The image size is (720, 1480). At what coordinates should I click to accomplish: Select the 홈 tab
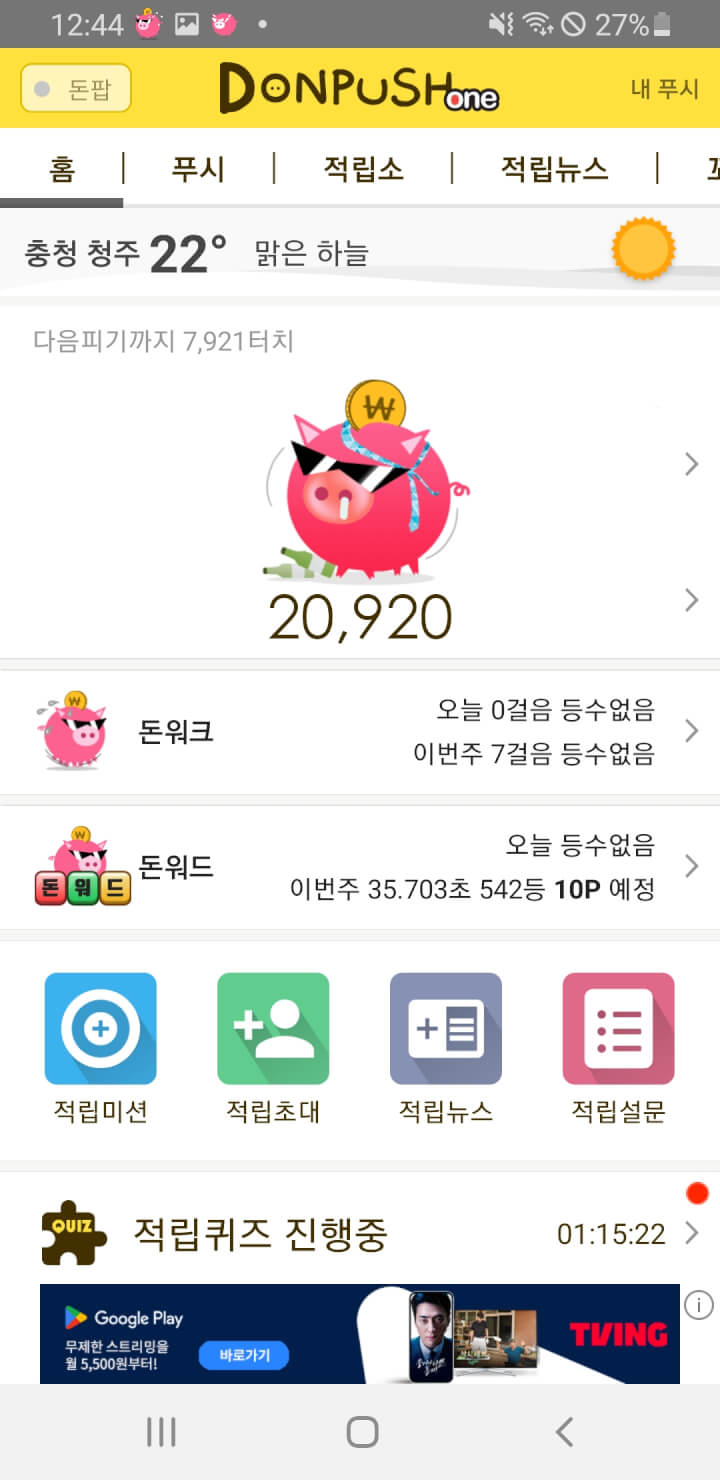click(x=62, y=168)
